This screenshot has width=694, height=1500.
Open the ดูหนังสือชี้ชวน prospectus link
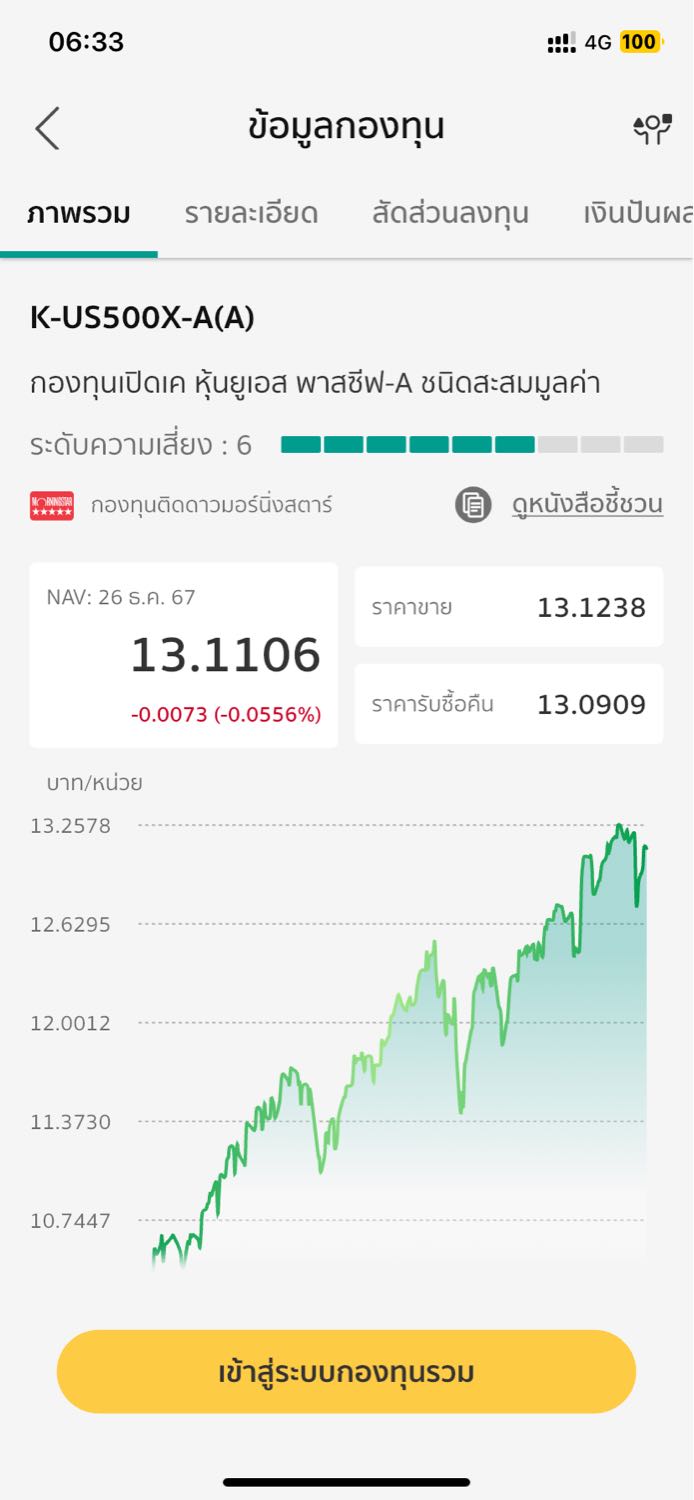pyautogui.click(x=587, y=504)
